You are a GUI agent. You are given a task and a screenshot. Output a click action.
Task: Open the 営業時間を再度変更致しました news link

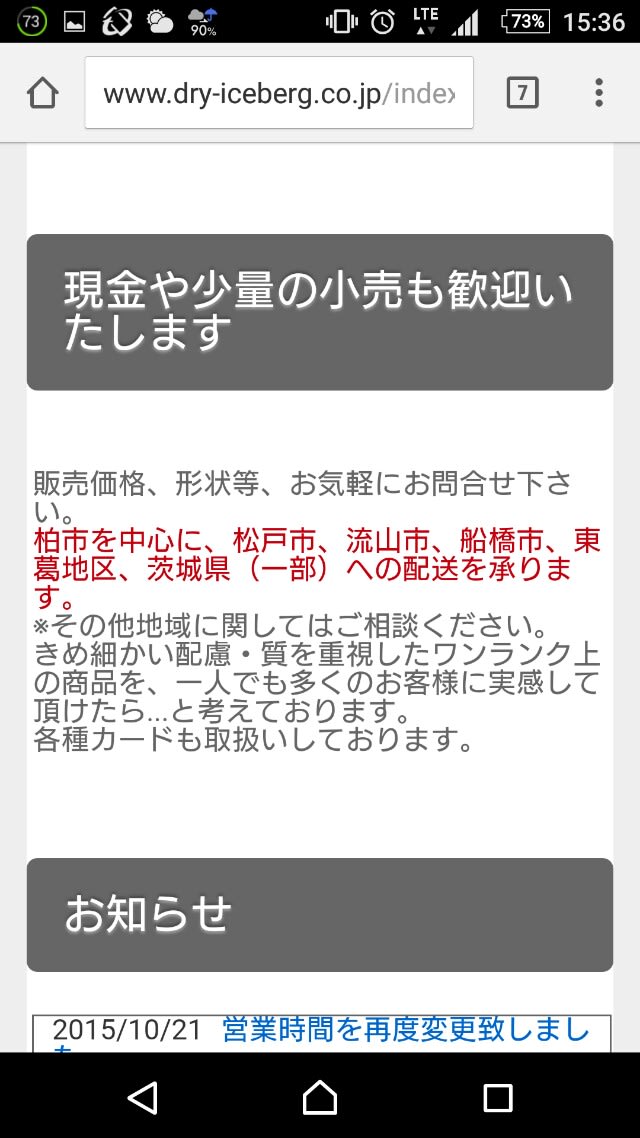point(405,1031)
